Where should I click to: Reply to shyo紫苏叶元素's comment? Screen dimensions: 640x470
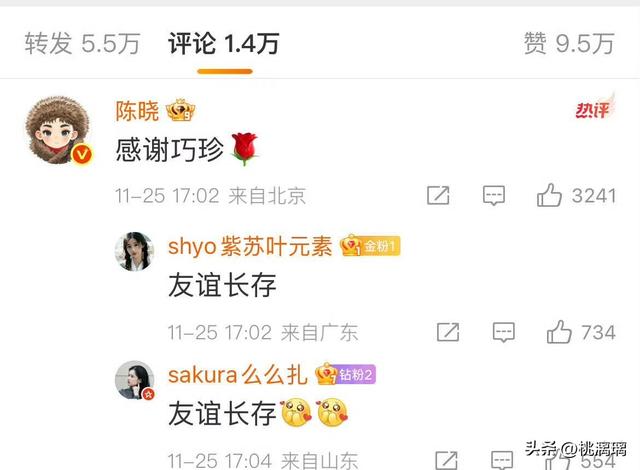[504, 331]
